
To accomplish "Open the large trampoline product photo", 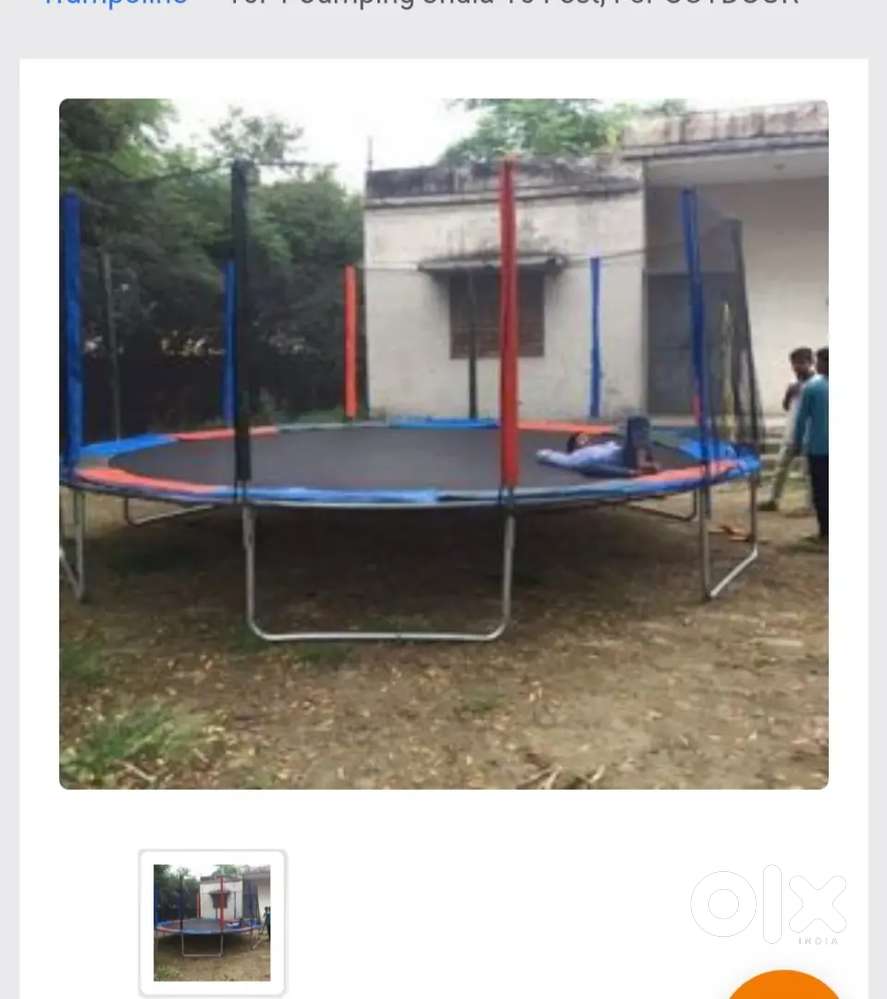I will coord(443,444).
